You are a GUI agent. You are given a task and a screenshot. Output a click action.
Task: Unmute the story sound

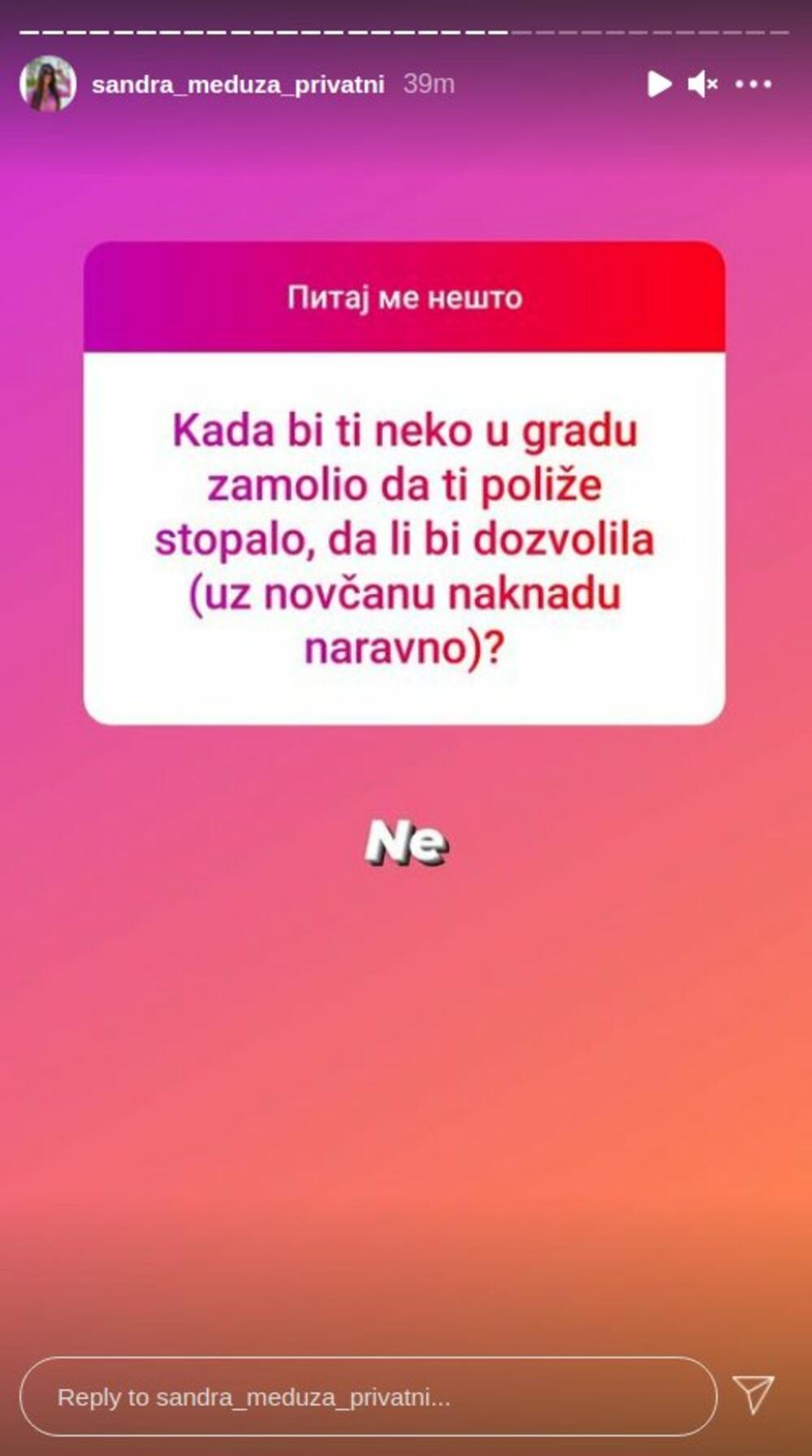[702, 84]
